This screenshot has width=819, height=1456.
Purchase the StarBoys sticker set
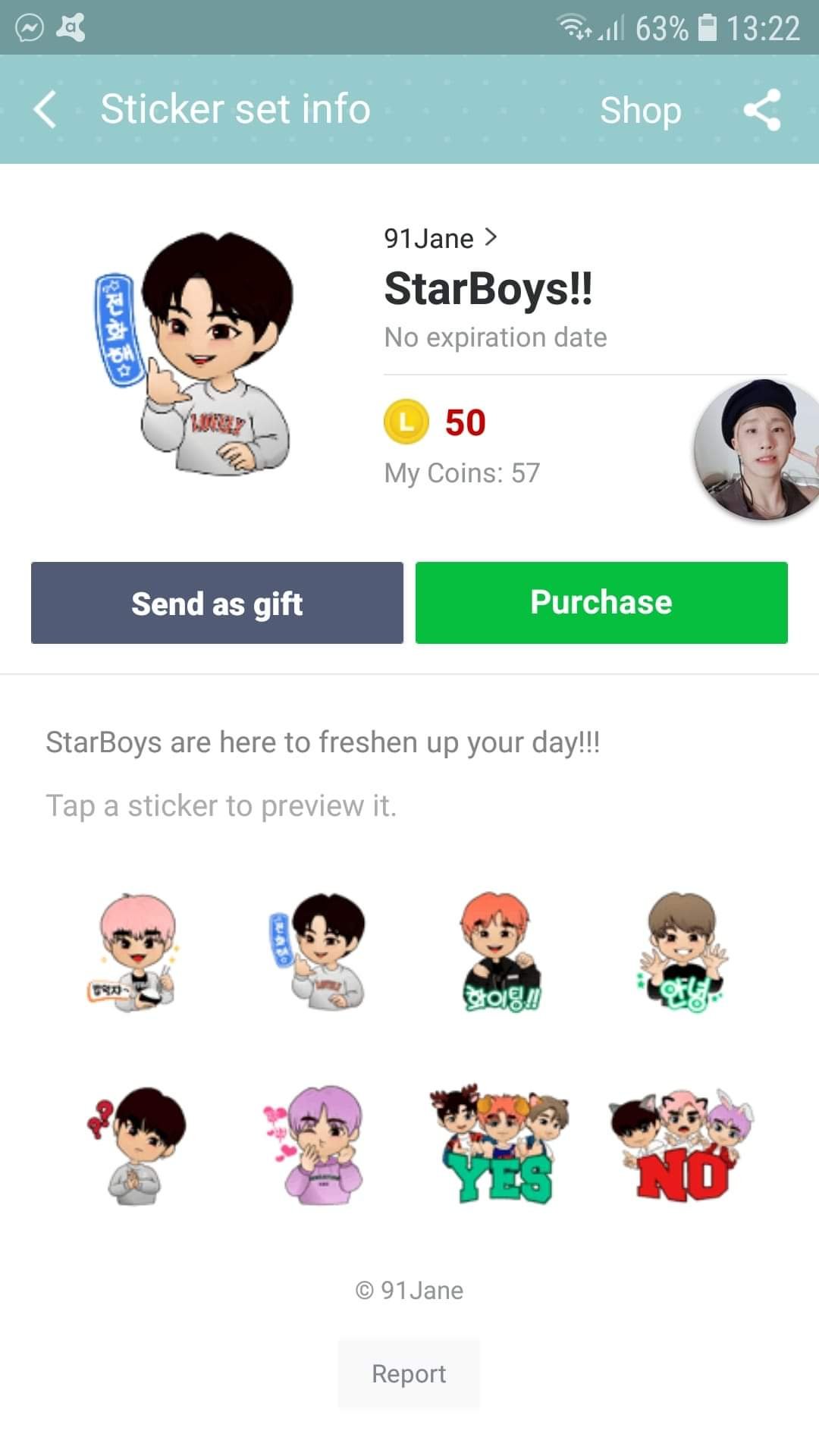[601, 603]
